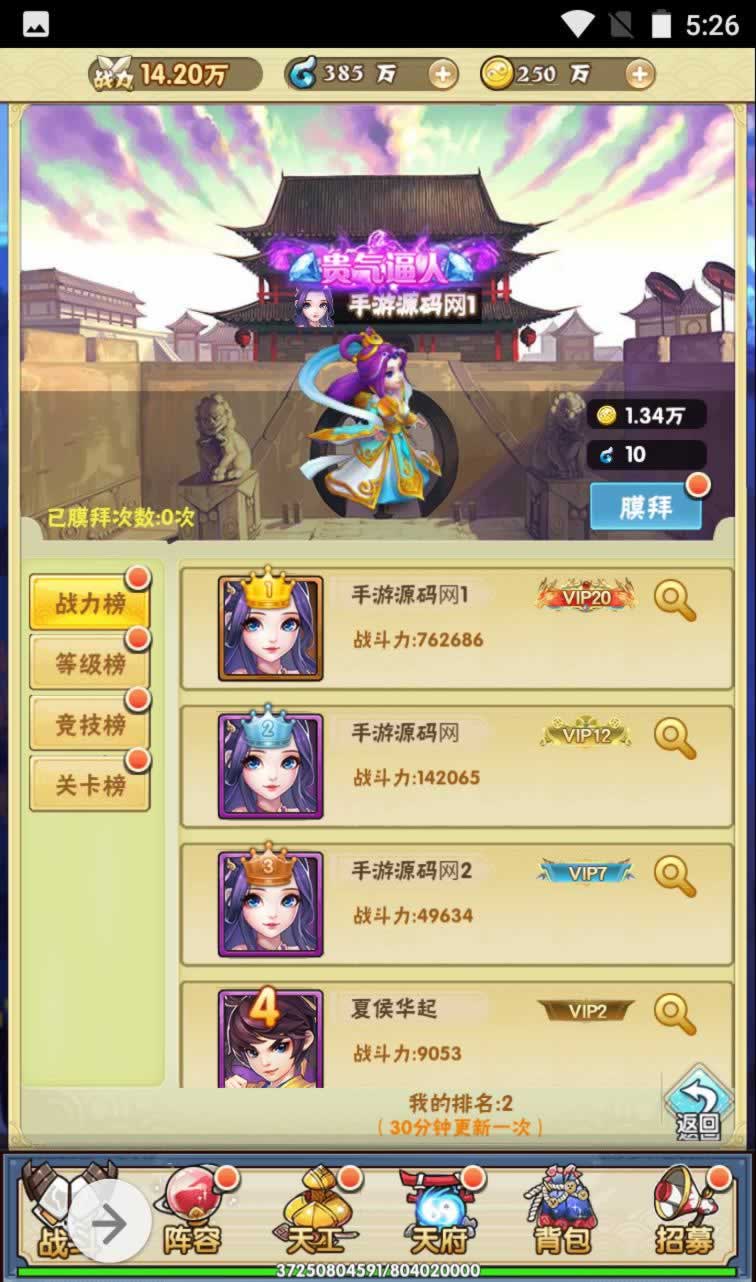Tap the floating arrow button

110,1223
